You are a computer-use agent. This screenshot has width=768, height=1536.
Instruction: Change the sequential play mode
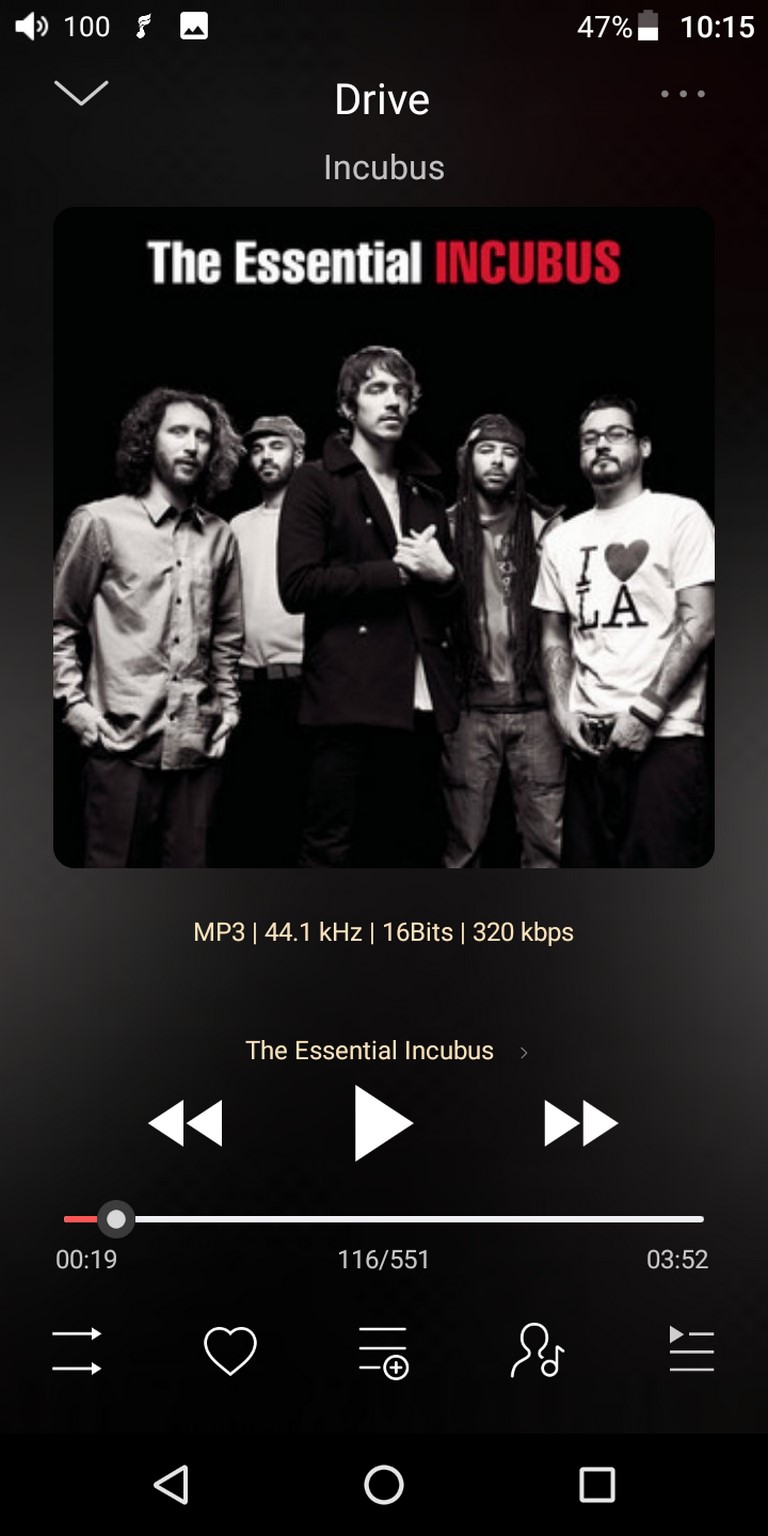tap(77, 1351)
